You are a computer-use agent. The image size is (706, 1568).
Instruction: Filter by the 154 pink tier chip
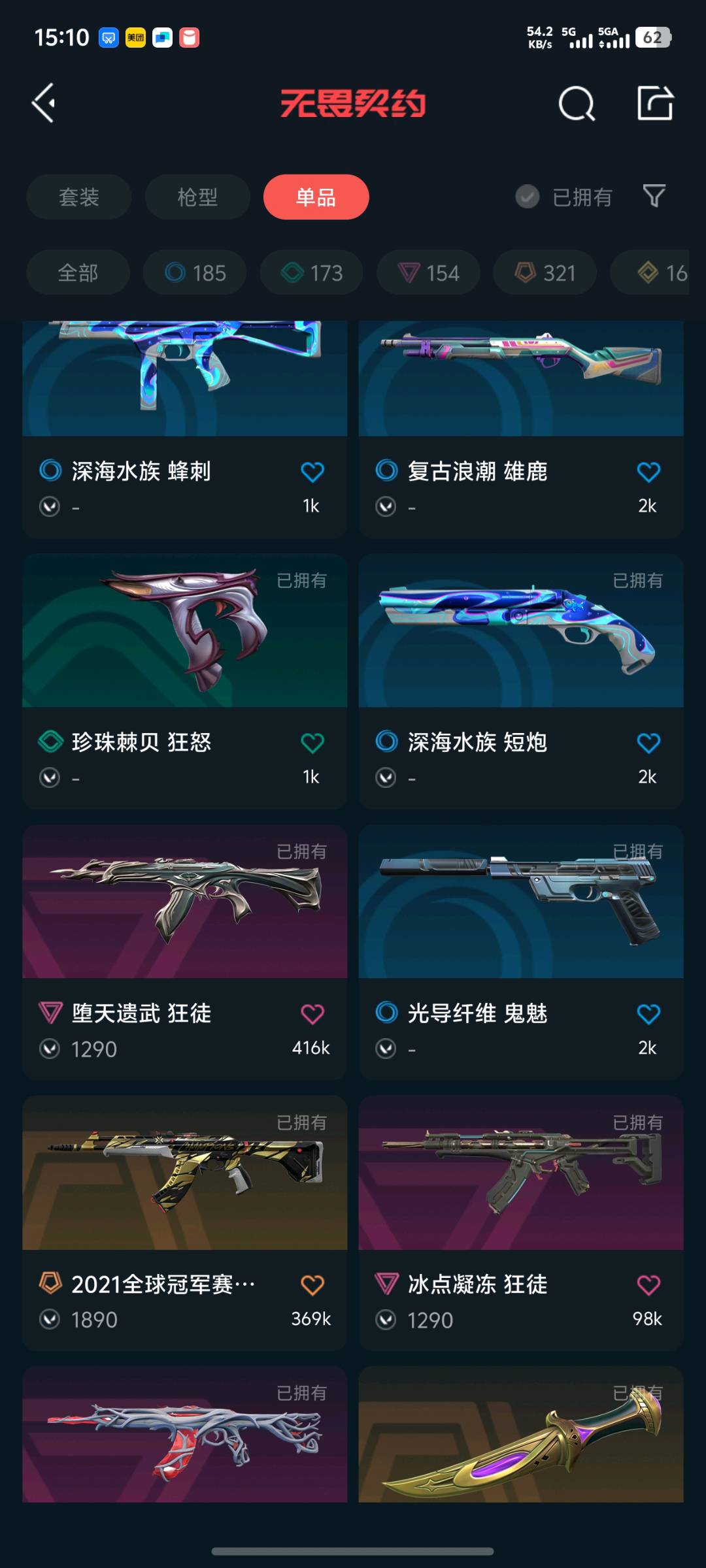(428, 272)
